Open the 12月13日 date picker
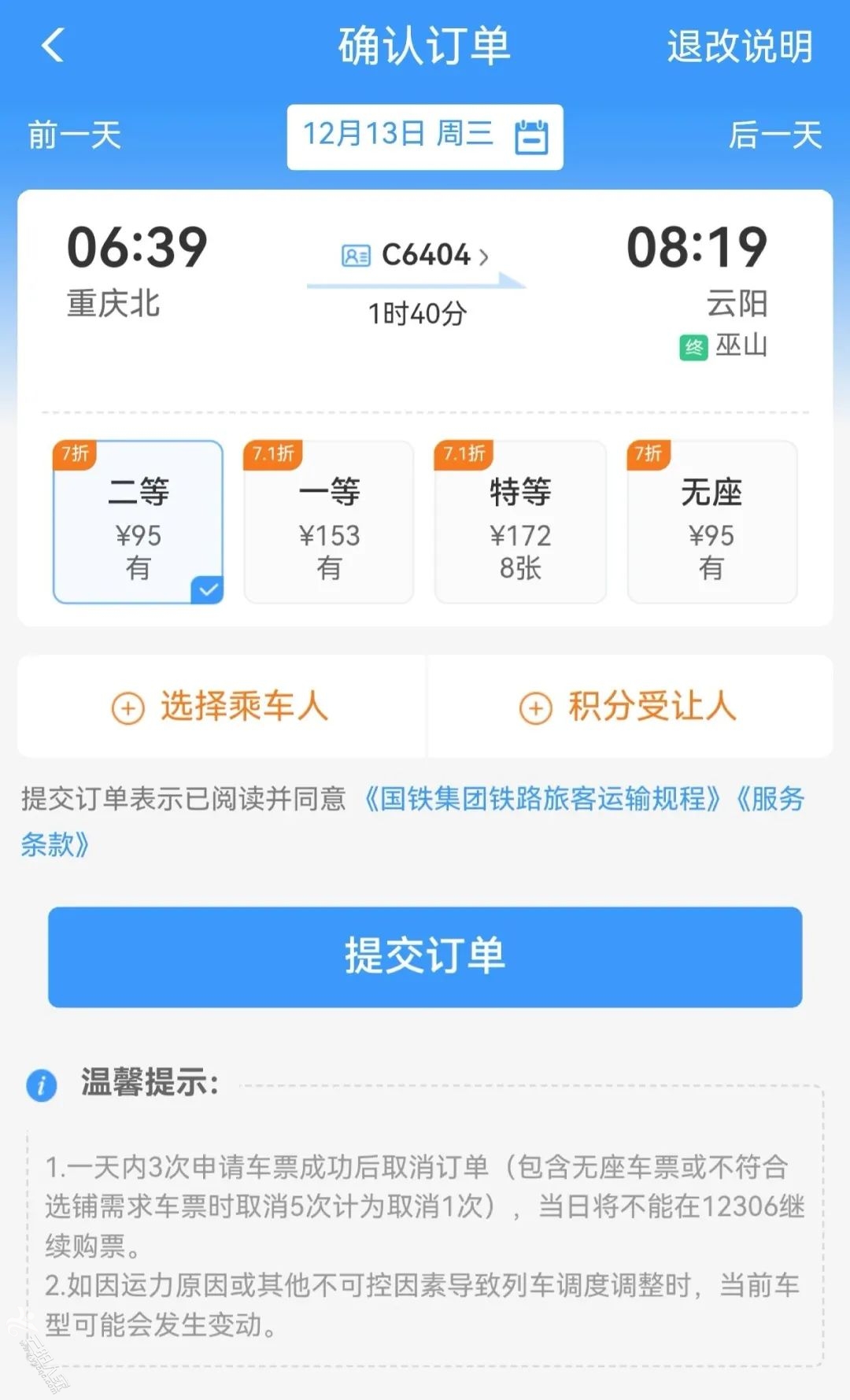 coord(425,136)
